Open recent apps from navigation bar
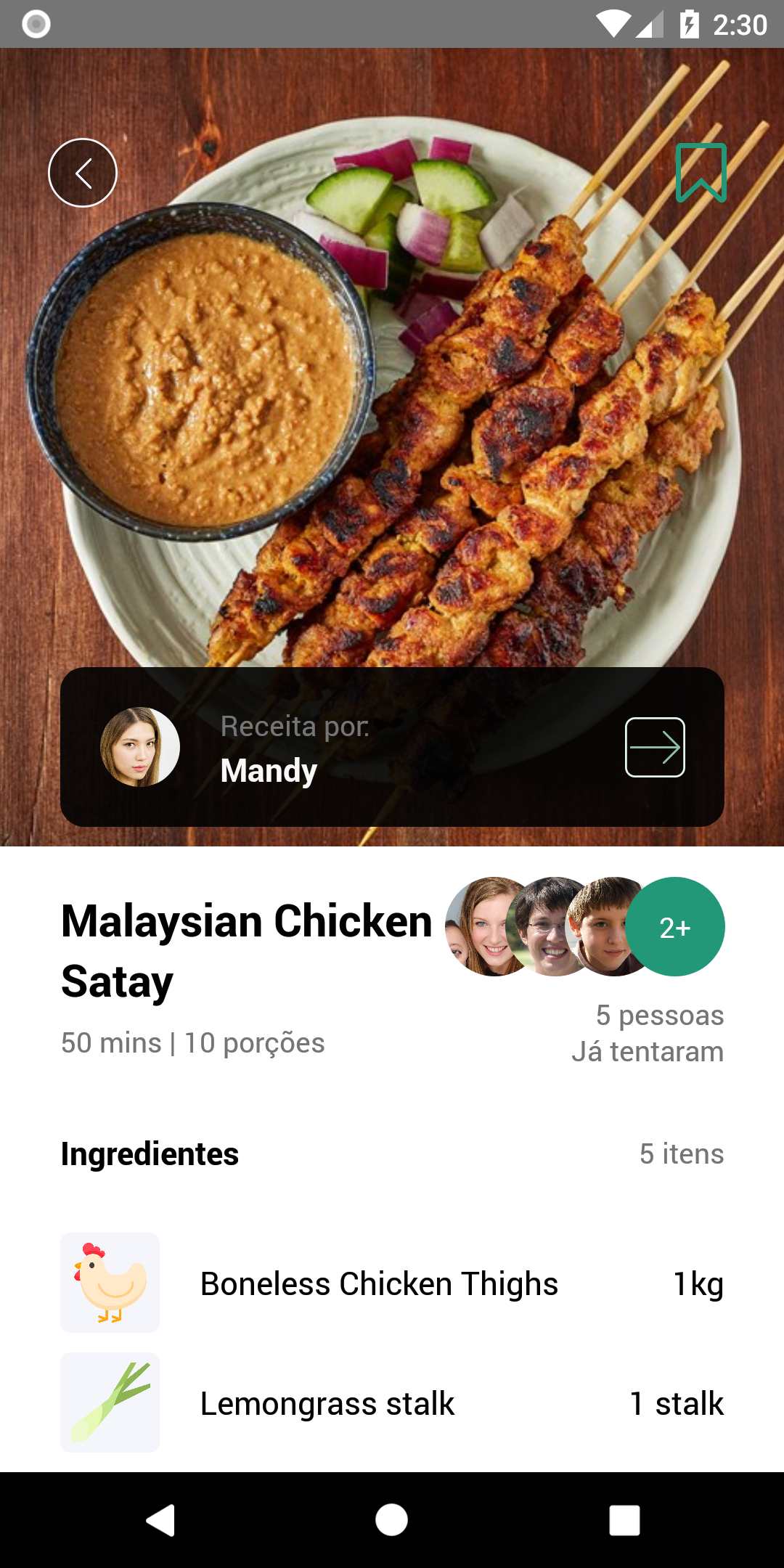Viewport: 784px width, 1568px height. 624,1519
